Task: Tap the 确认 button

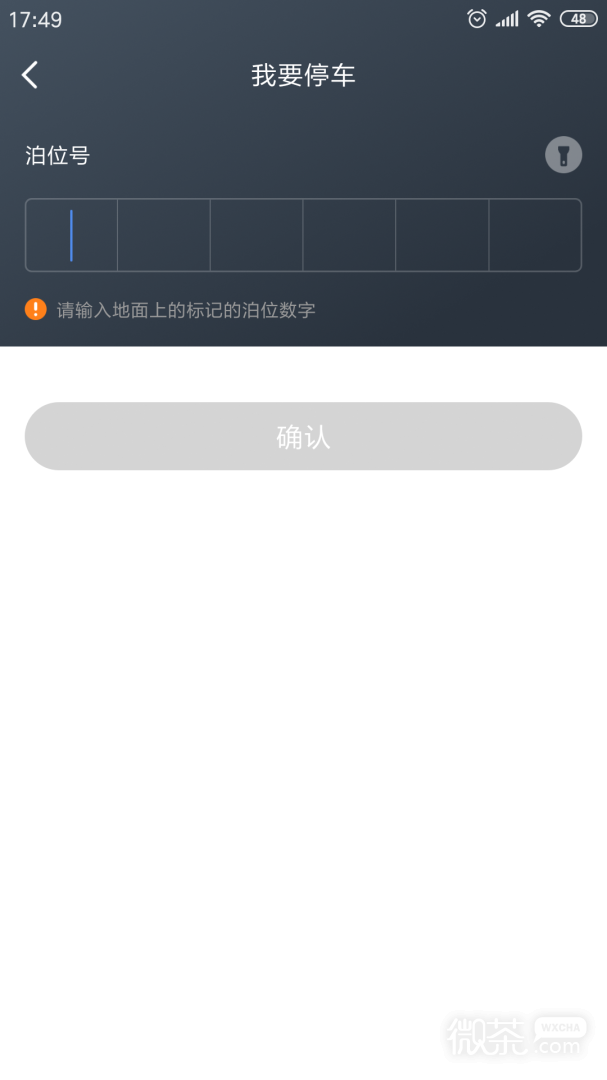Action: coord(303,436)
